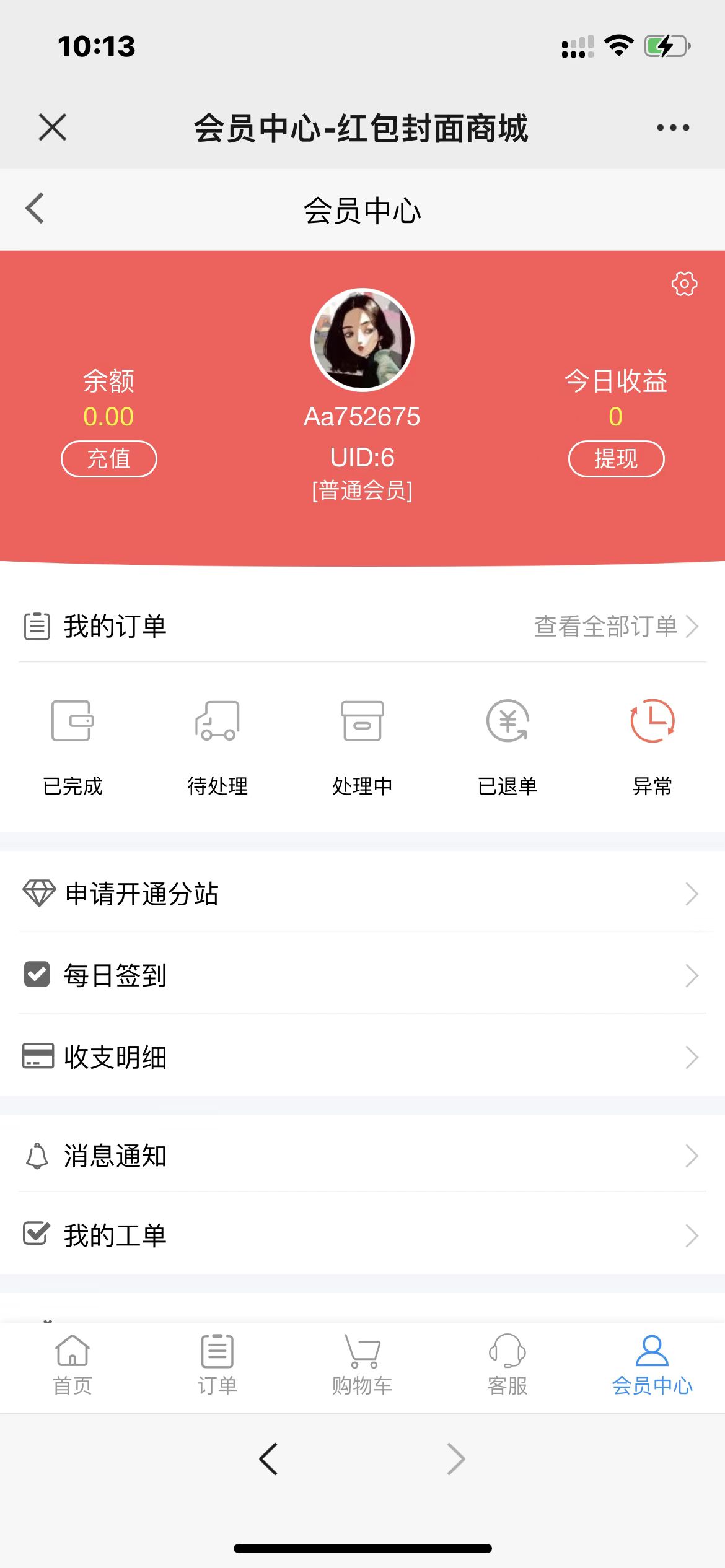Screen dimensions: 725x1568
Task: Open 每日签到 daily check-in
Action: [x=362, y=975]
